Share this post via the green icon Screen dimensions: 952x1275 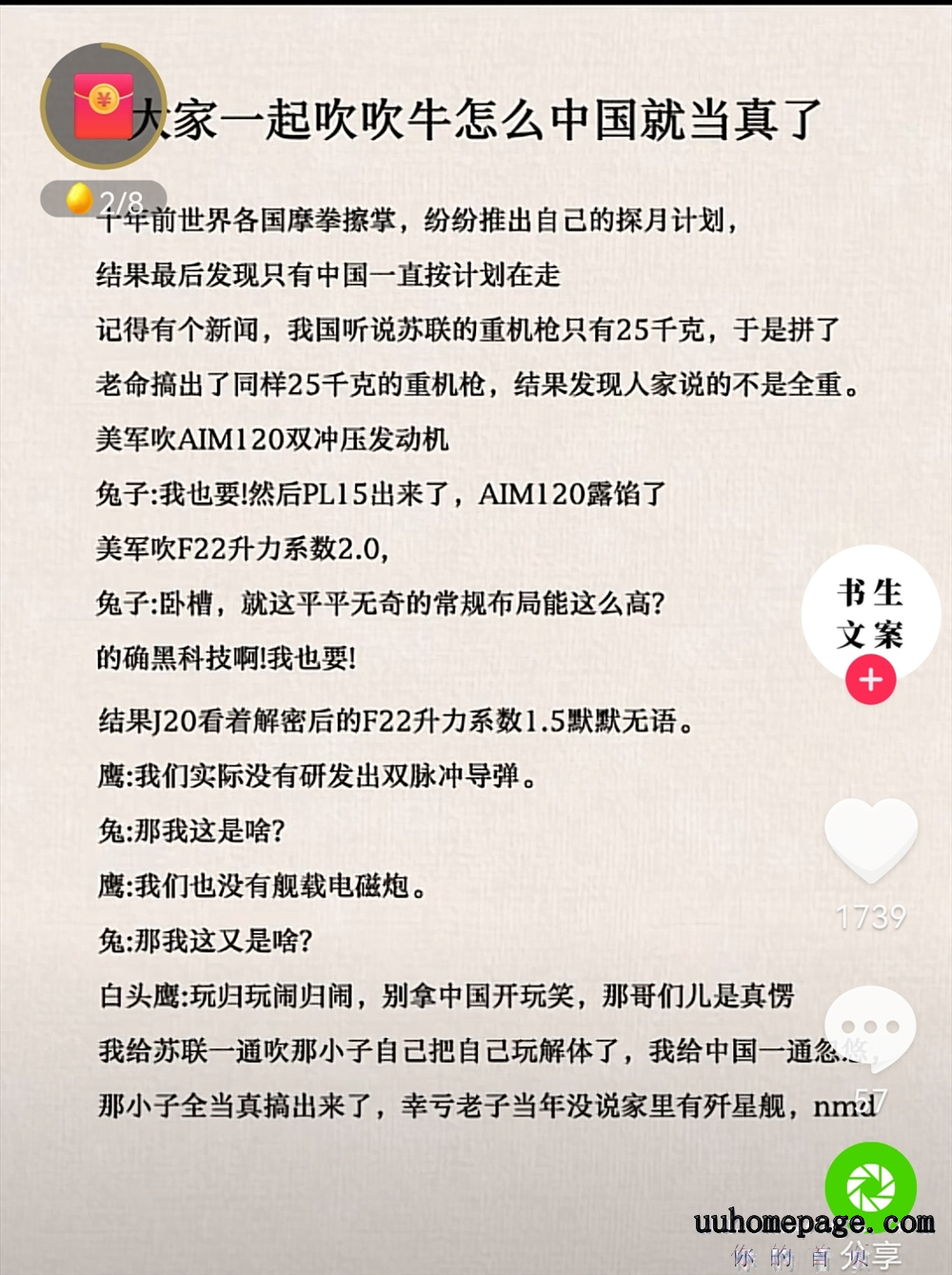click(870, 1186)
